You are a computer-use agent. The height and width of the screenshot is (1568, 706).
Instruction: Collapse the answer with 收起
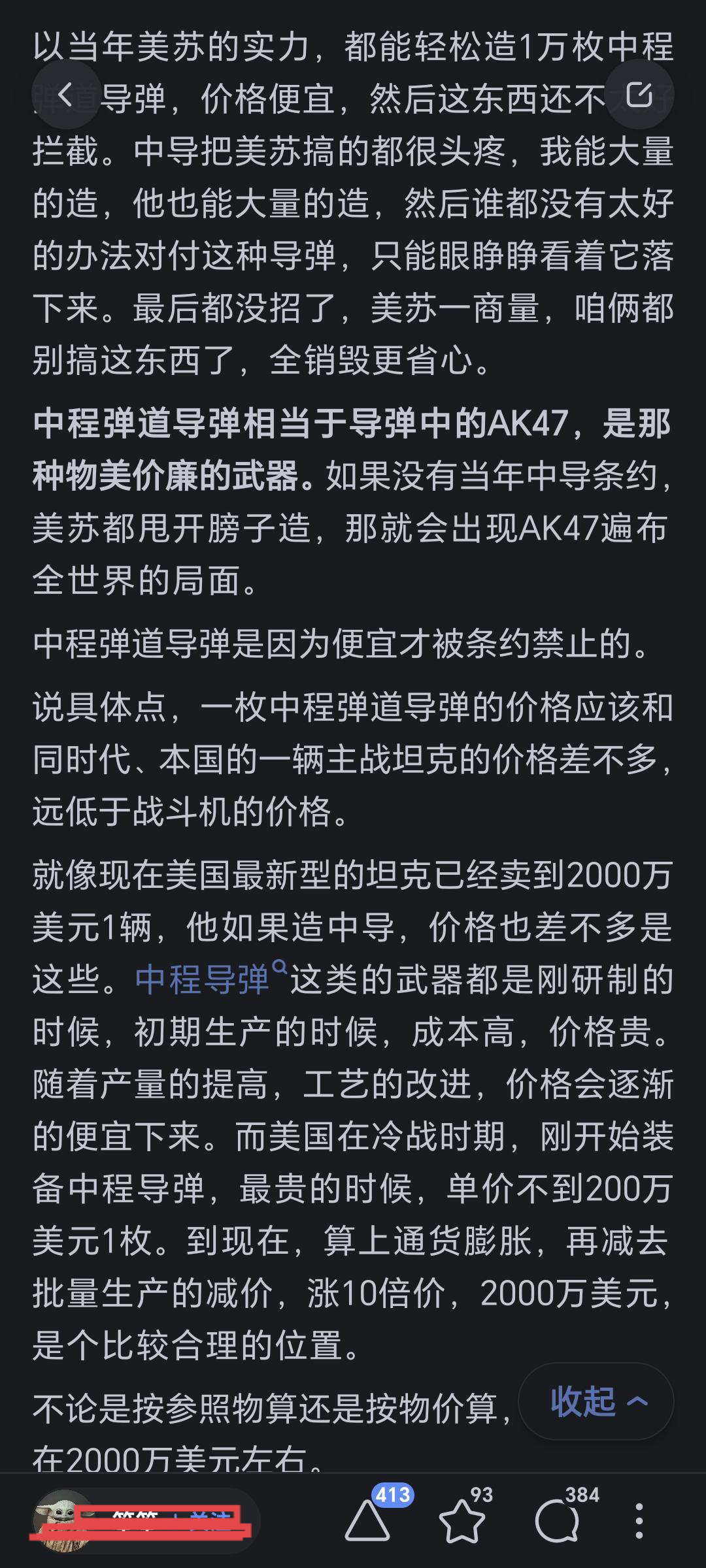tap(596, 1401)
